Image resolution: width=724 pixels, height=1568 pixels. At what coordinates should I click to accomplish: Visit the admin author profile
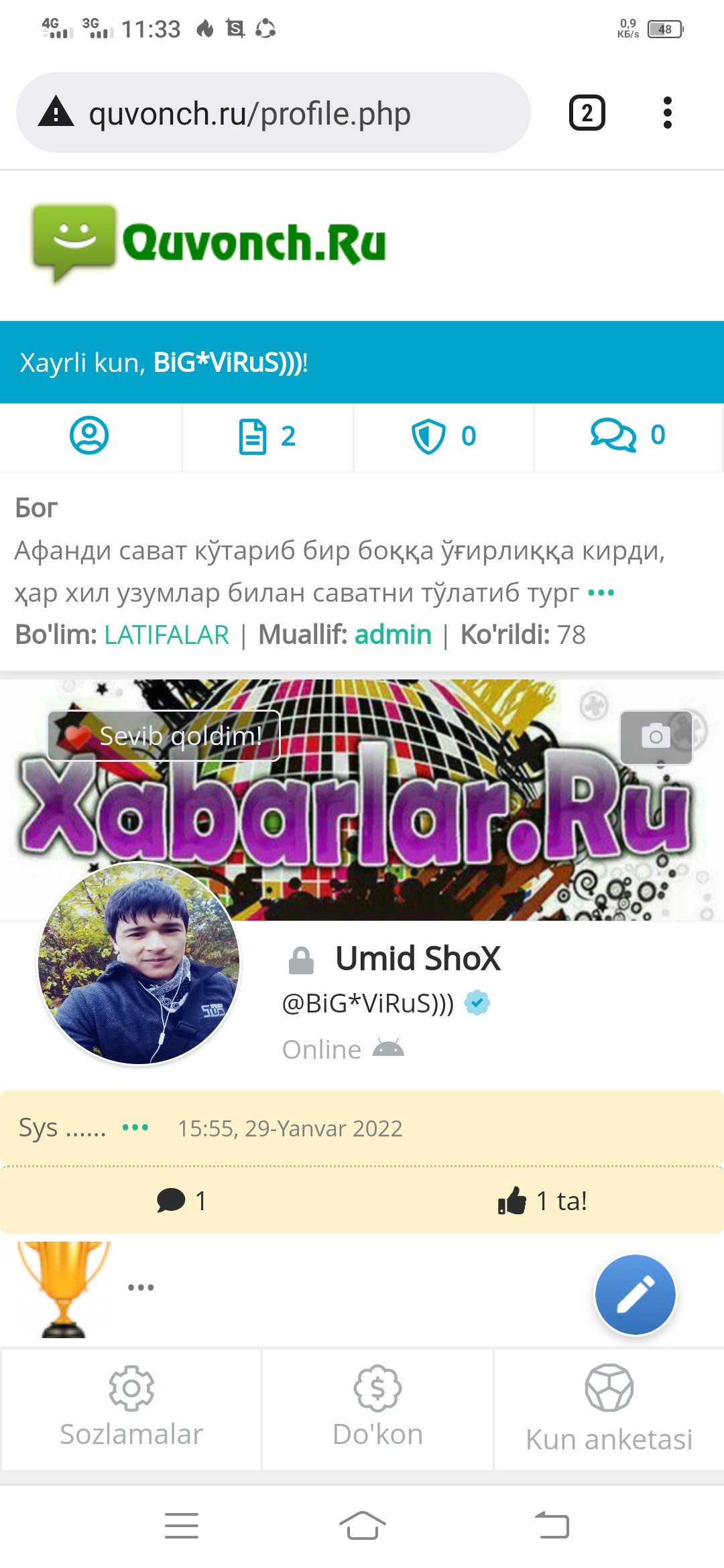click(x=393, y=635)
